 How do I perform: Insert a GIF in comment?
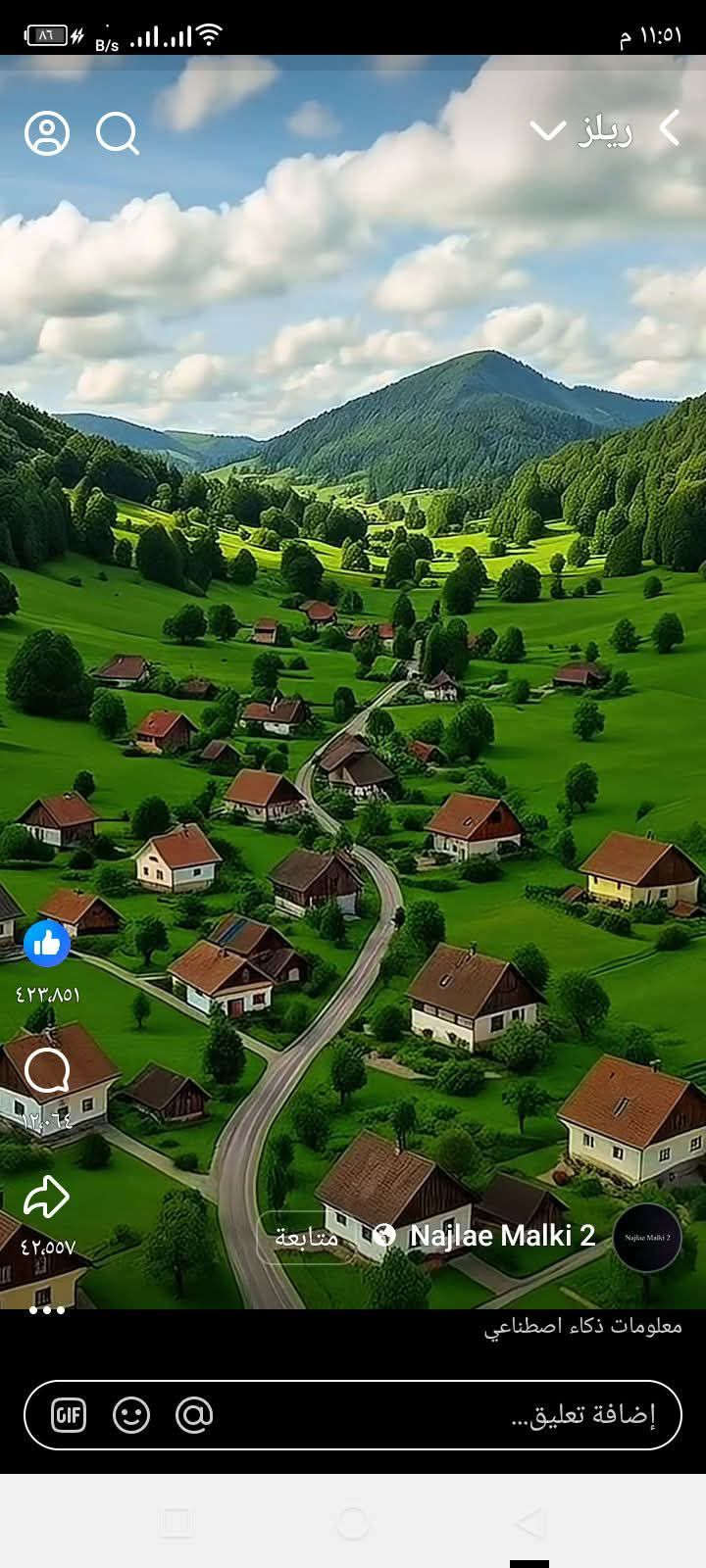pyautogui.click(x=69, y=1415)
